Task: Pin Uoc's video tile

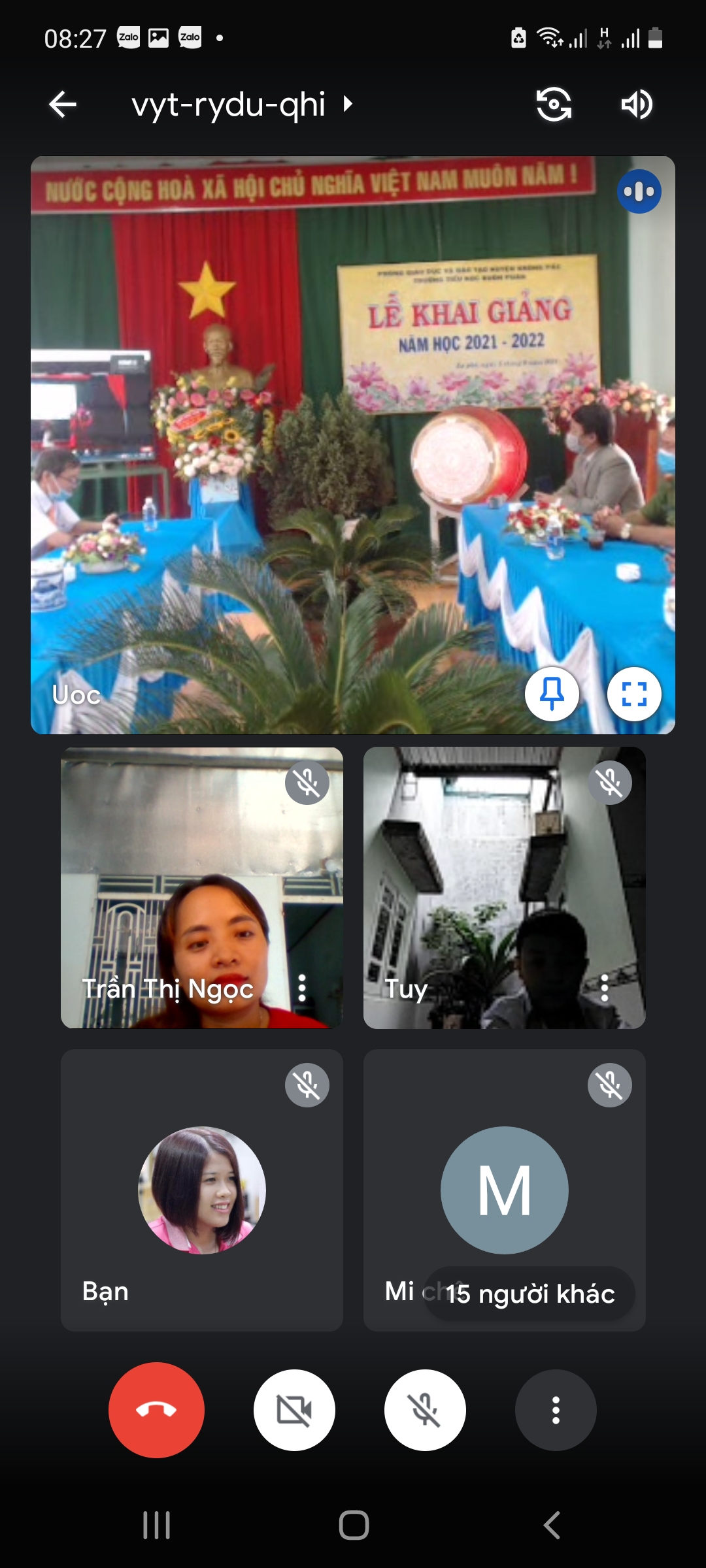Action: [552, 694]
